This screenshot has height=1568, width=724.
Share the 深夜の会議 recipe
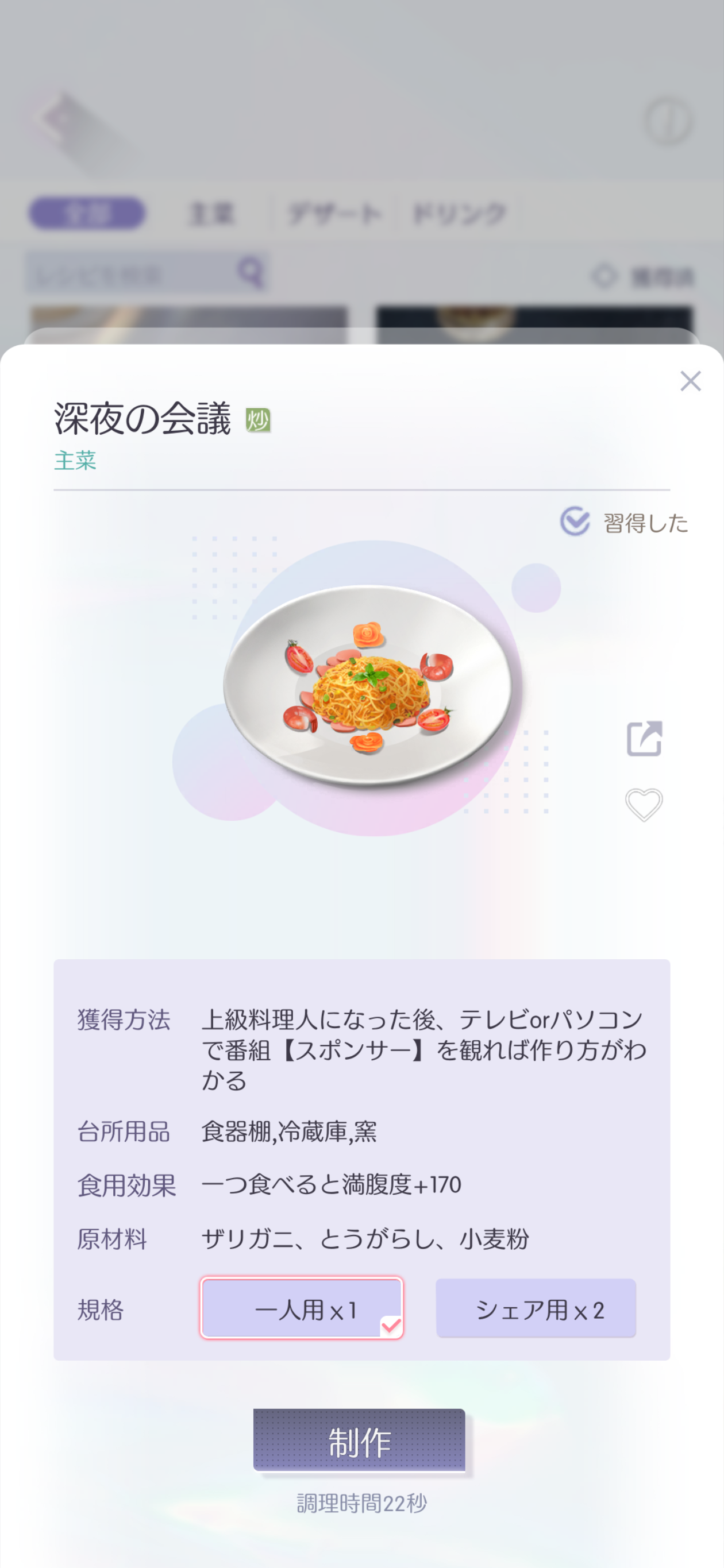pyautogui.click(x=644, y=739)
